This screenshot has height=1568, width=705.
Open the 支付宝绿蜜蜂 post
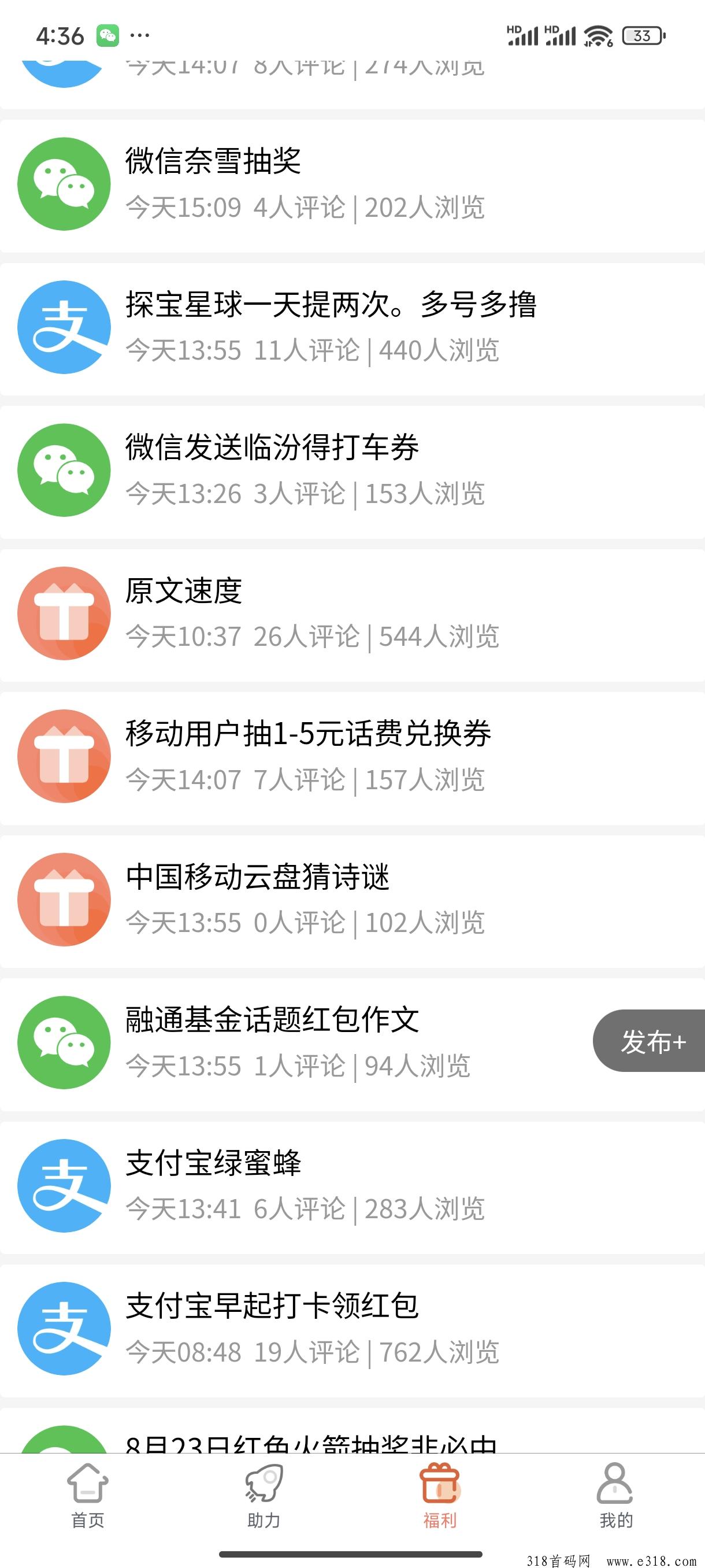tap(352, 1187)
